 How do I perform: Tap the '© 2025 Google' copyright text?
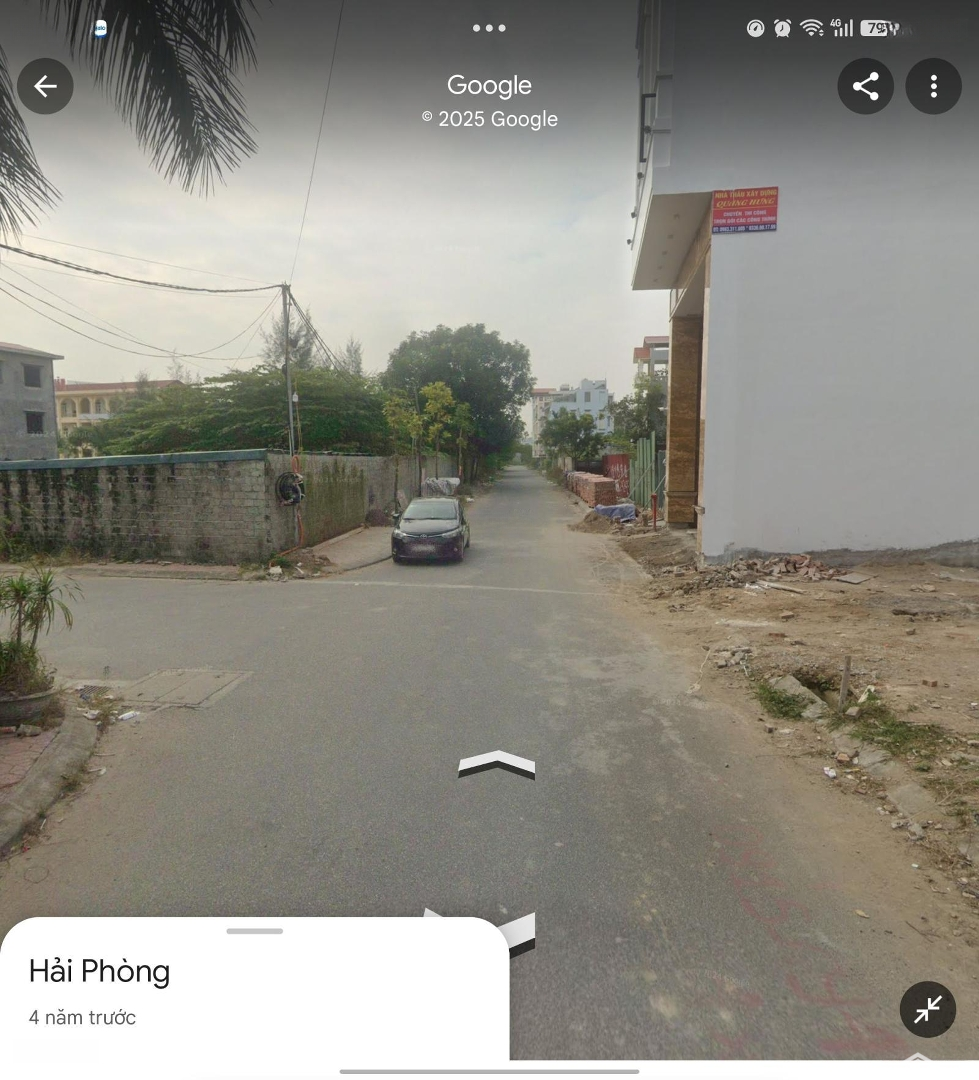coord(489,118)
